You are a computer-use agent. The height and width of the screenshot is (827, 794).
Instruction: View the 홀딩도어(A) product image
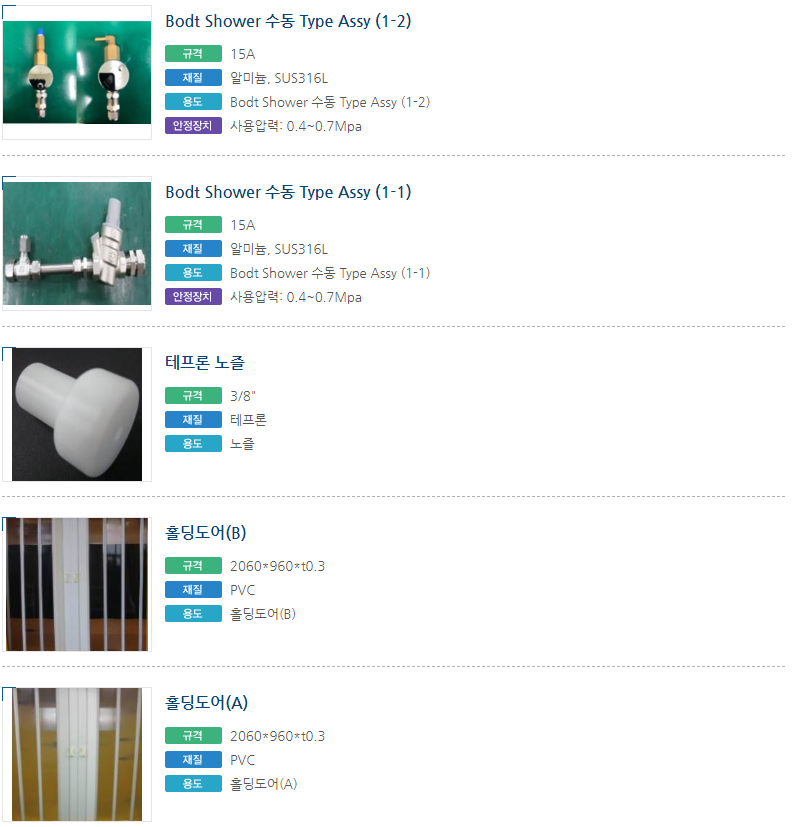pyautogui.click(x=77, y=754)
